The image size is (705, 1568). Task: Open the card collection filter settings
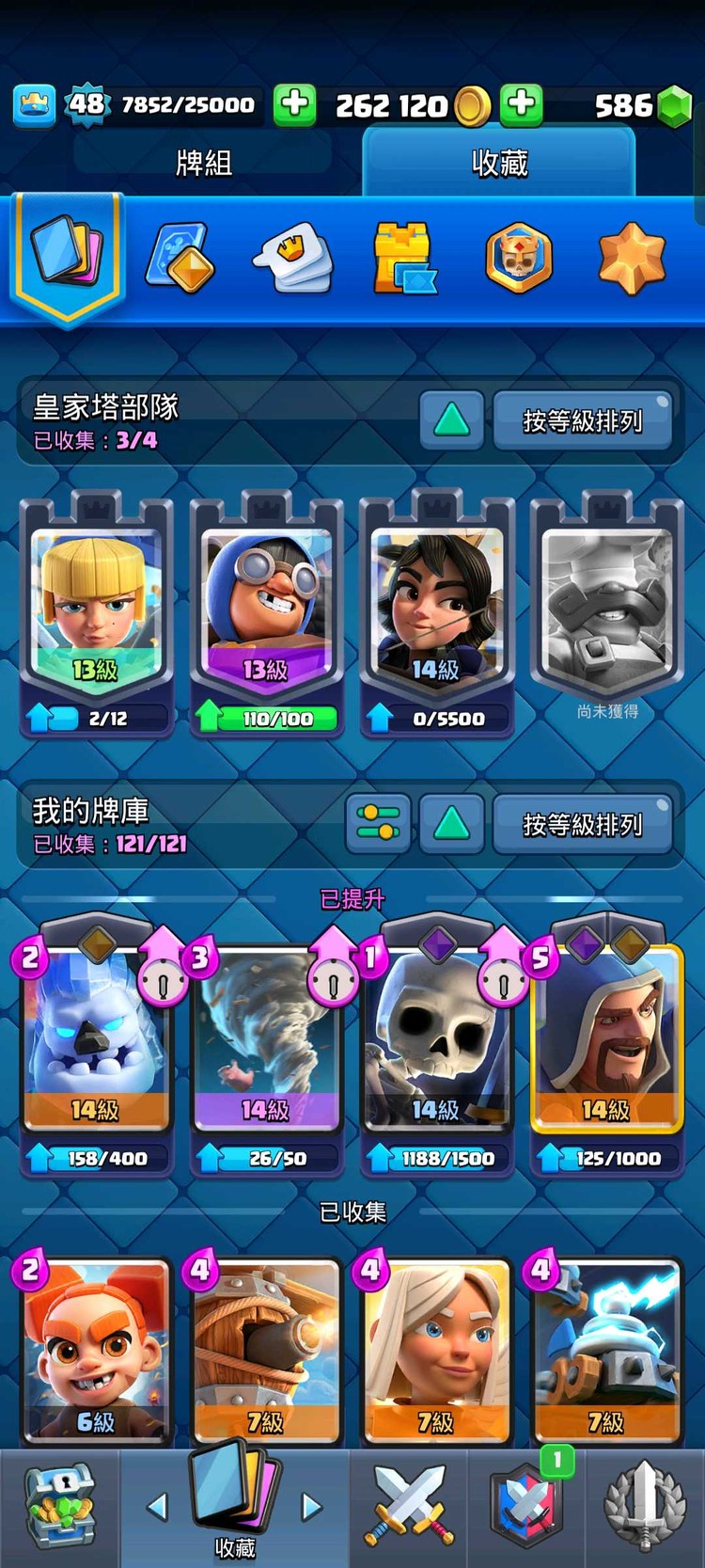coord(378,824)
